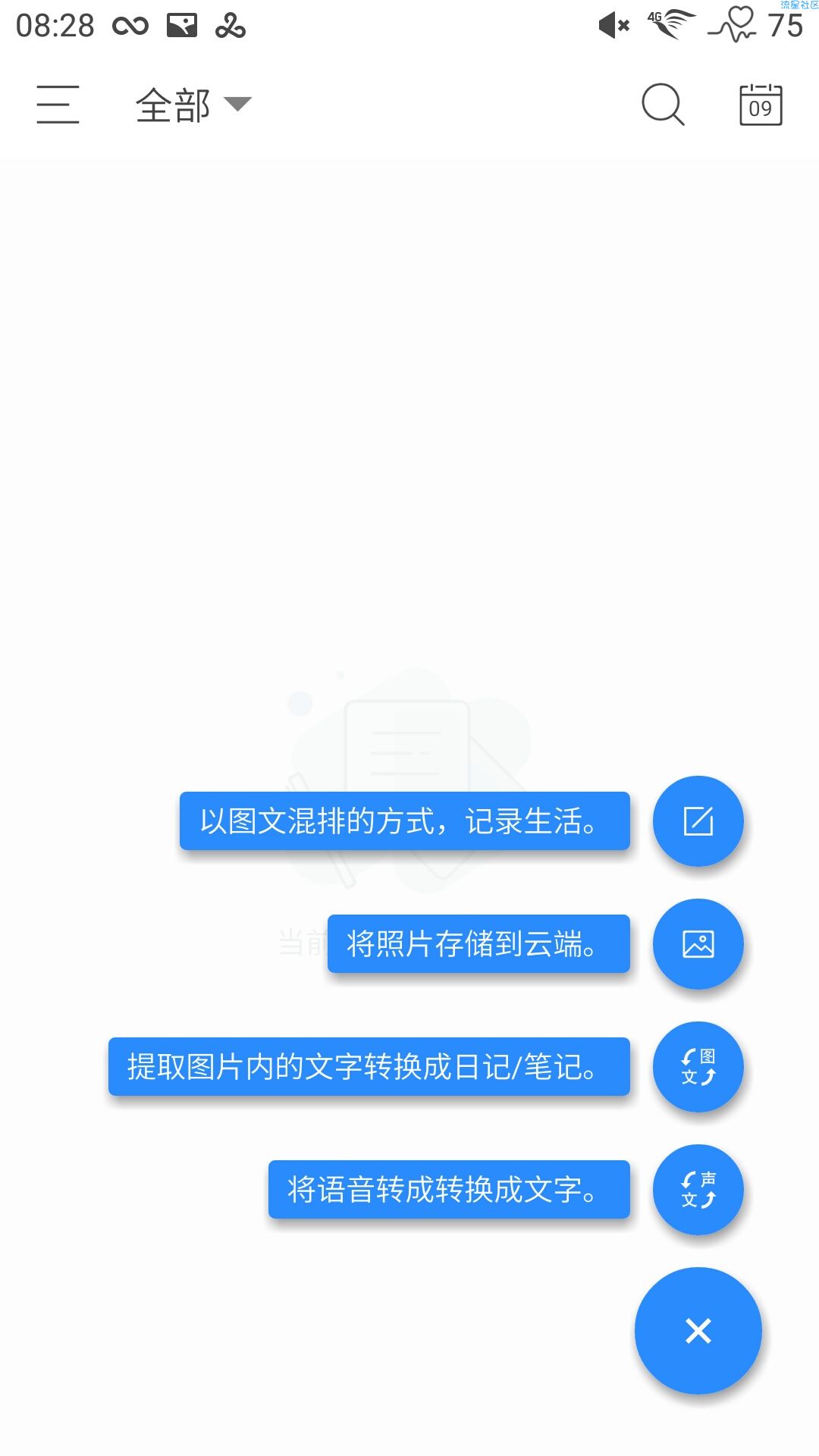Tap the label 以图文混排的方式，记录生活。
This screenshot has width=819, height=1456.
click(404, 821)
